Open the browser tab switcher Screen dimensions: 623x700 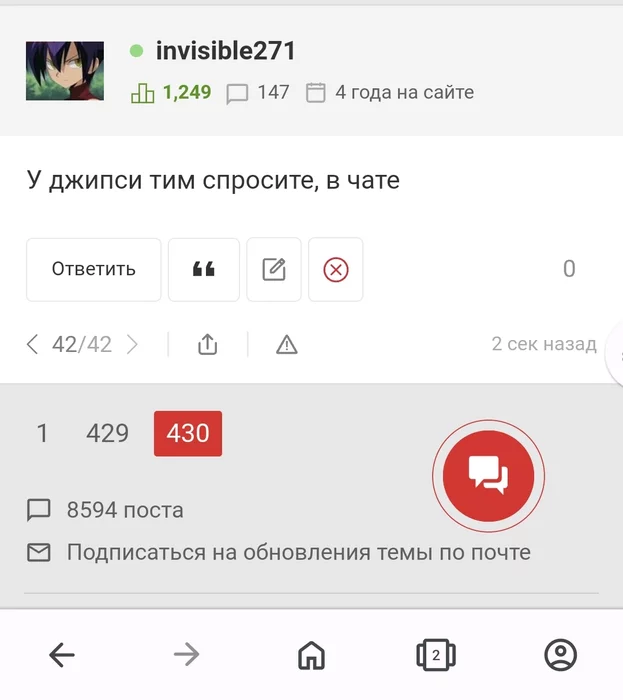(x=436, y=655)
